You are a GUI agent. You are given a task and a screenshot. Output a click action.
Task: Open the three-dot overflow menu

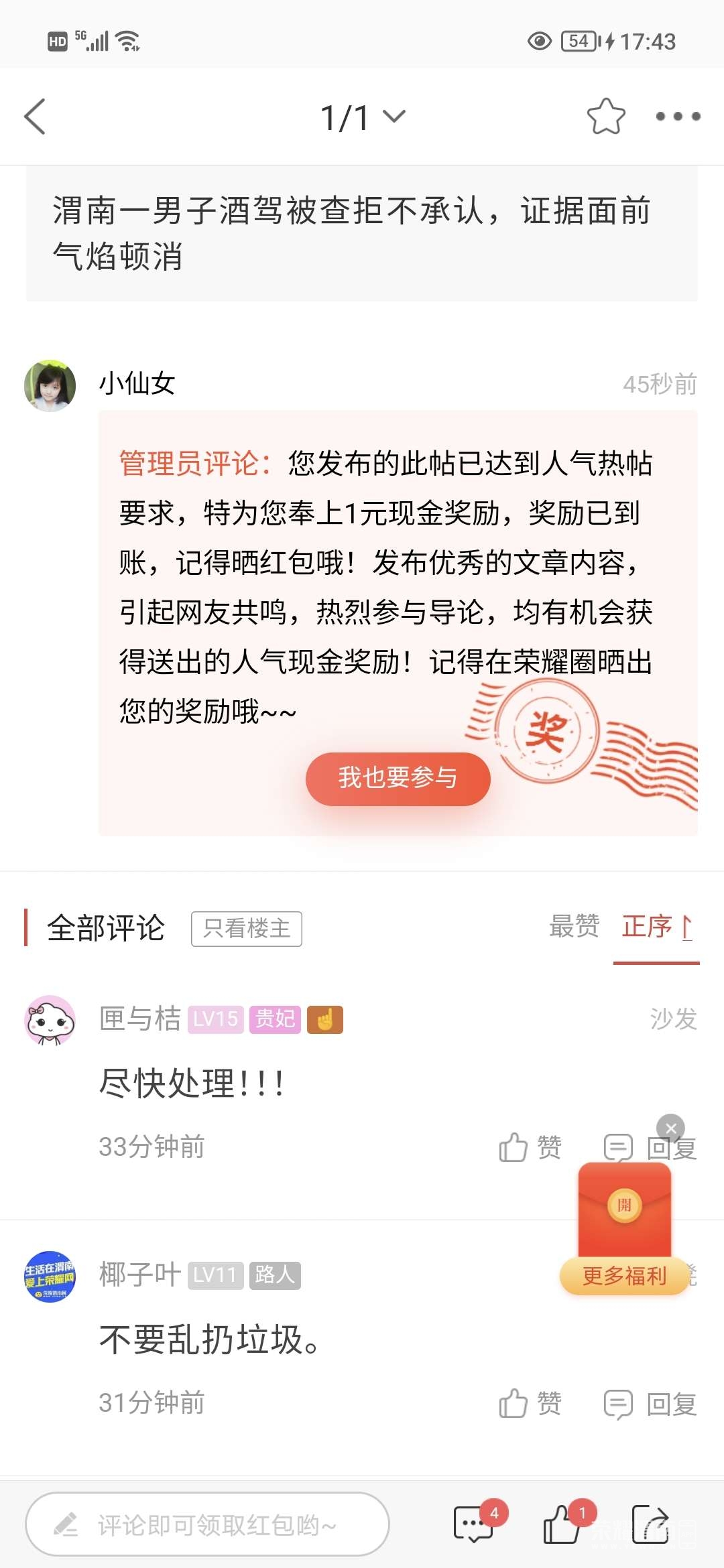click(678, 117)
